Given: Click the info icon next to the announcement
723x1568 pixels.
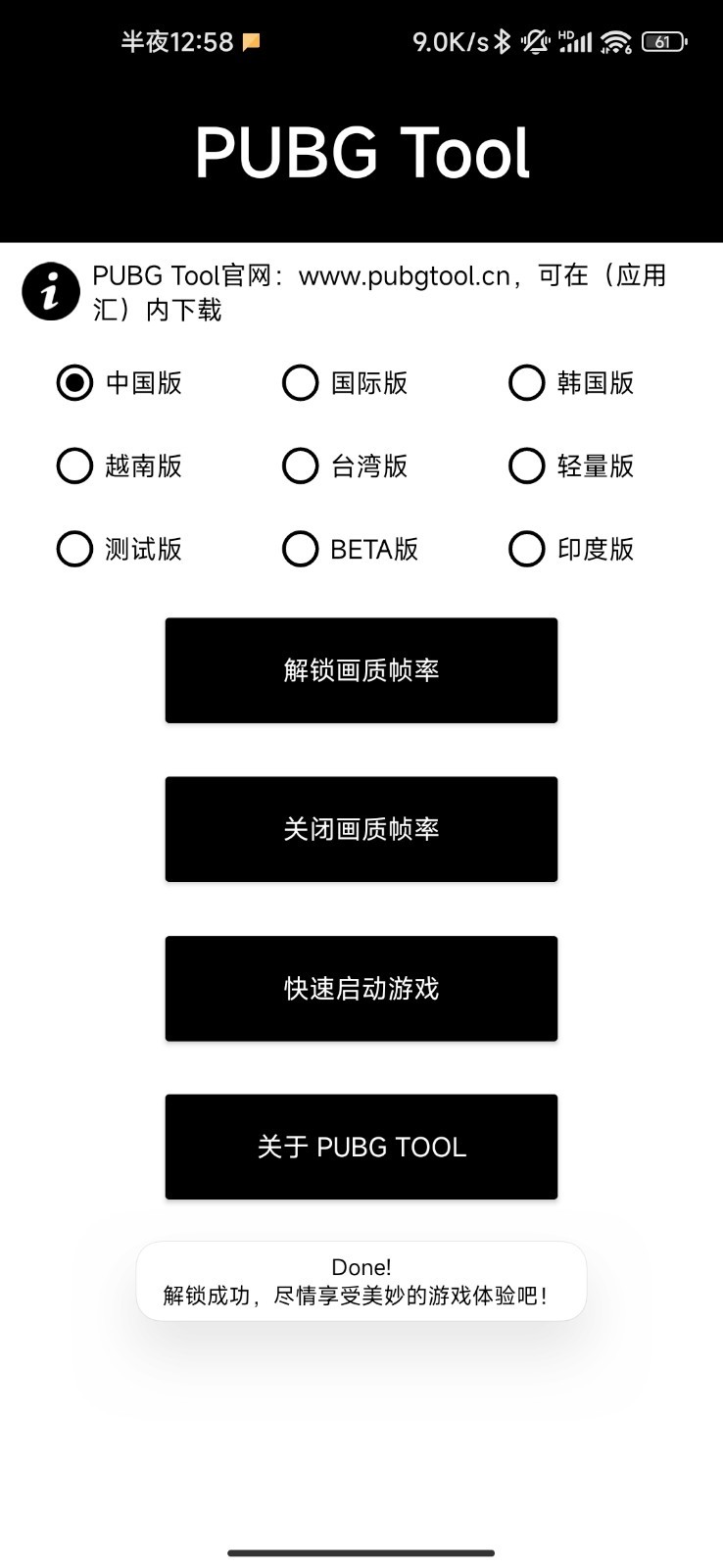Looking at the screenshot, I should point(50,290).
